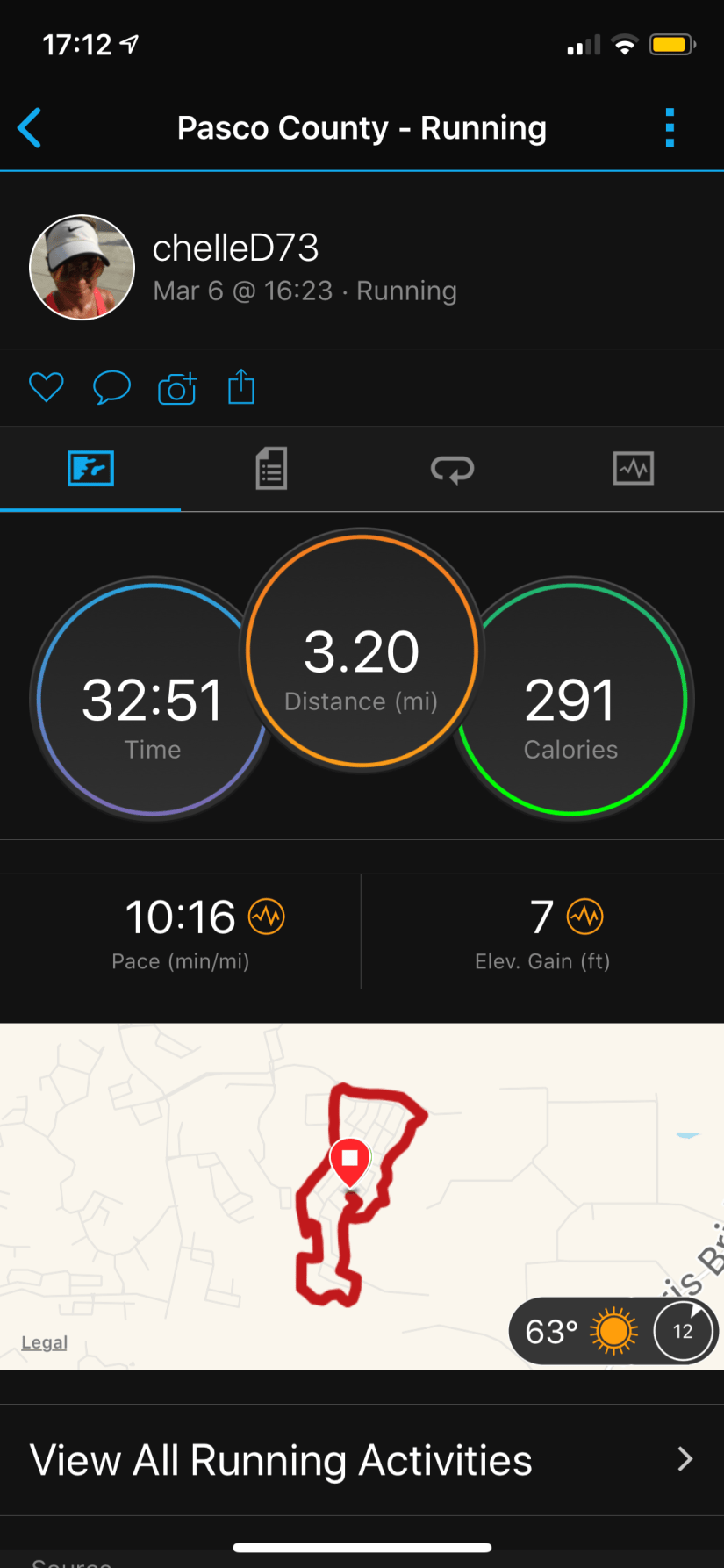This screenshot has height=1568, width=724.
Task: Open the three-dot overflow menu
Action: click(670, 128)
